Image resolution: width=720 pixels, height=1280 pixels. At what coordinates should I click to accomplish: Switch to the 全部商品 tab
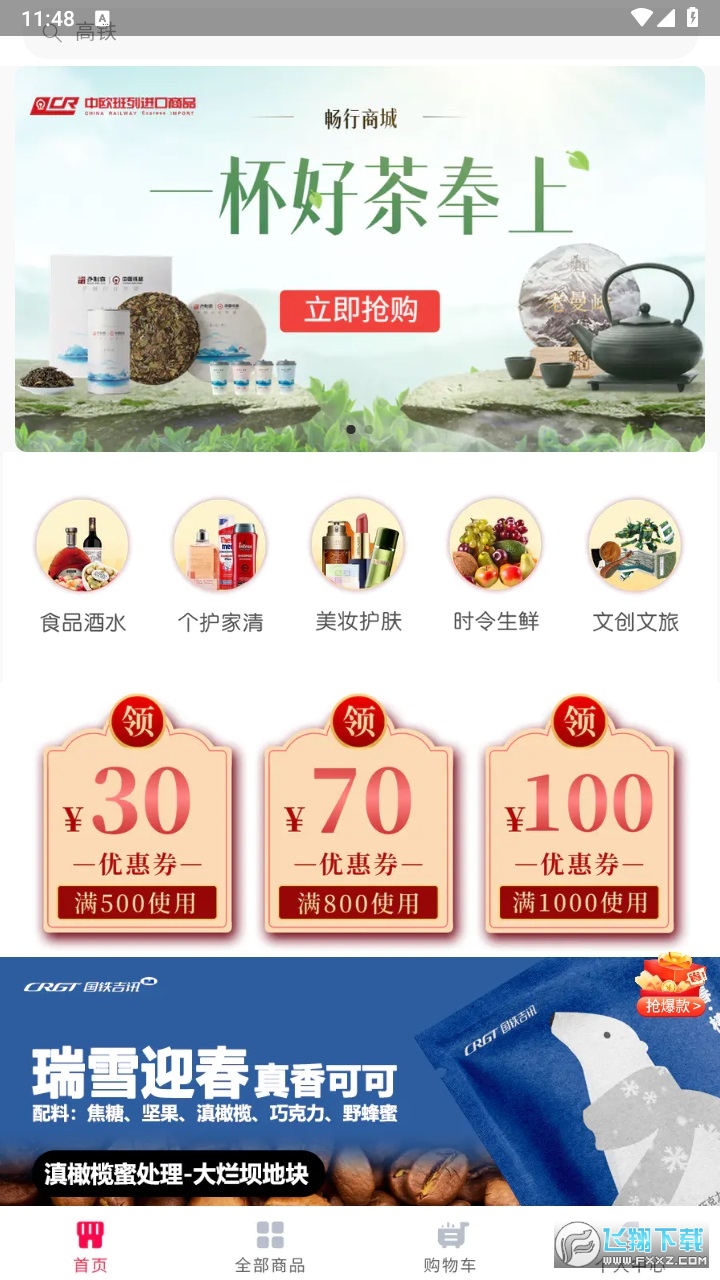(x=270, y=1246)
